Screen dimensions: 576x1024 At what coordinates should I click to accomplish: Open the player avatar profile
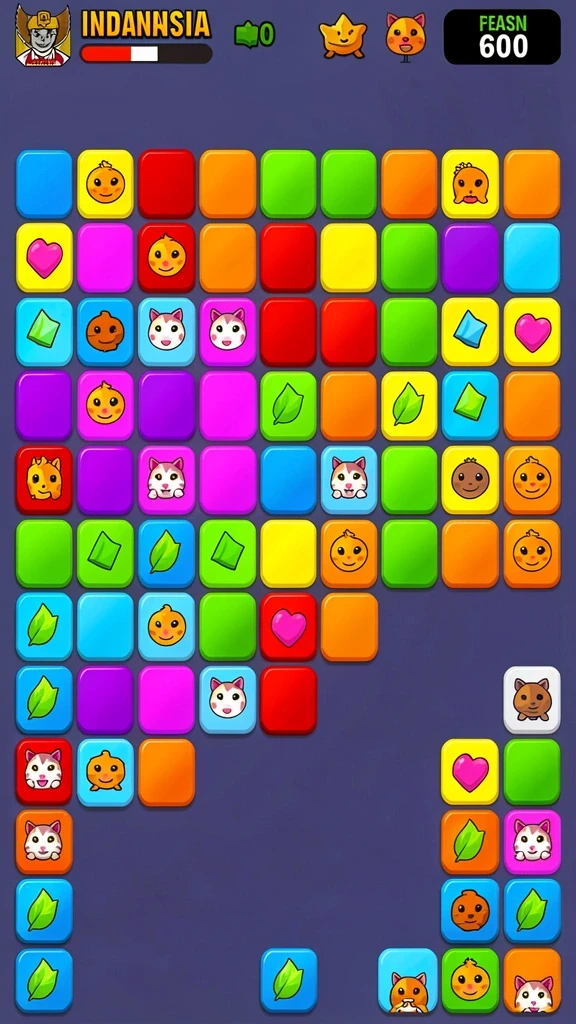[42, 36]
